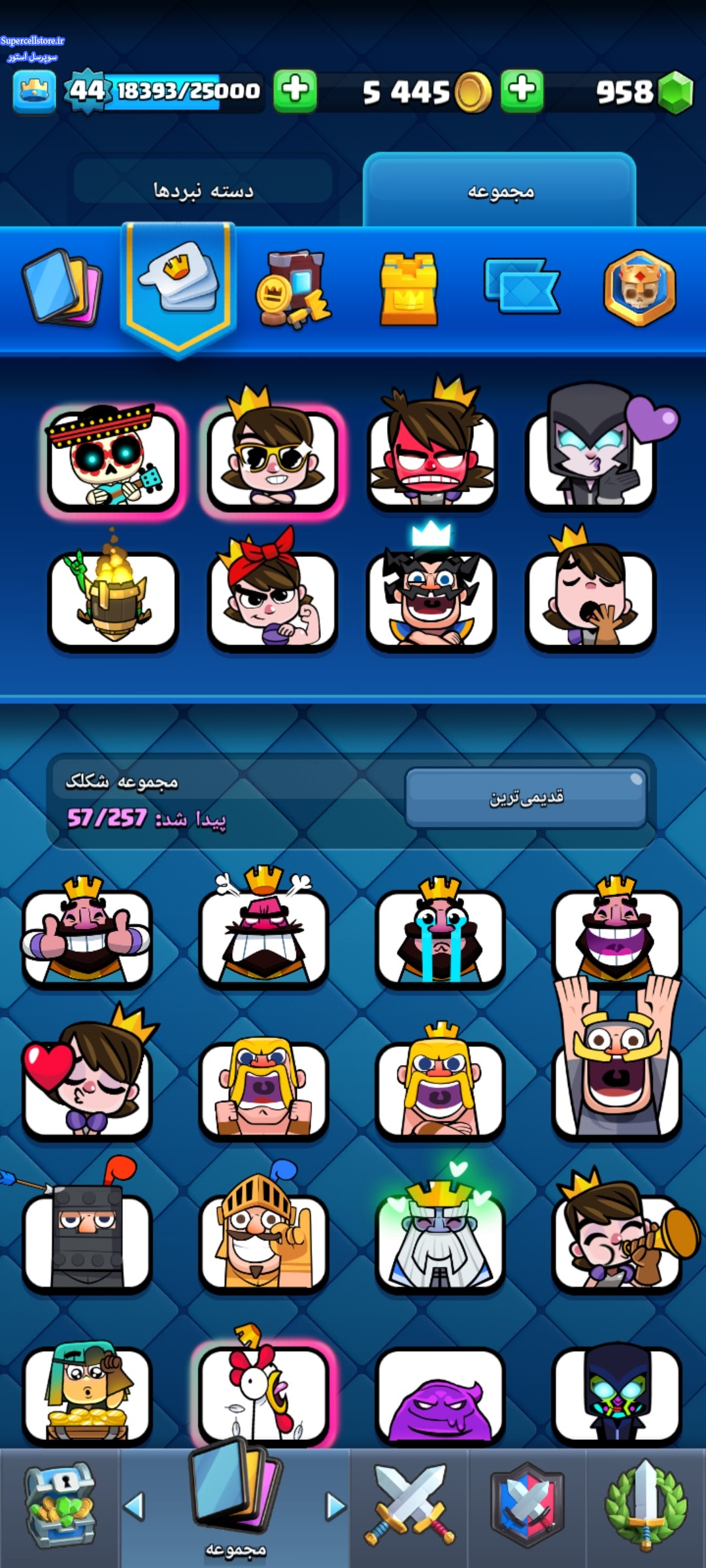This screenshot has height=1568, width=706.
Task: Open the gold tower skins category
Action: coord(409,288)
